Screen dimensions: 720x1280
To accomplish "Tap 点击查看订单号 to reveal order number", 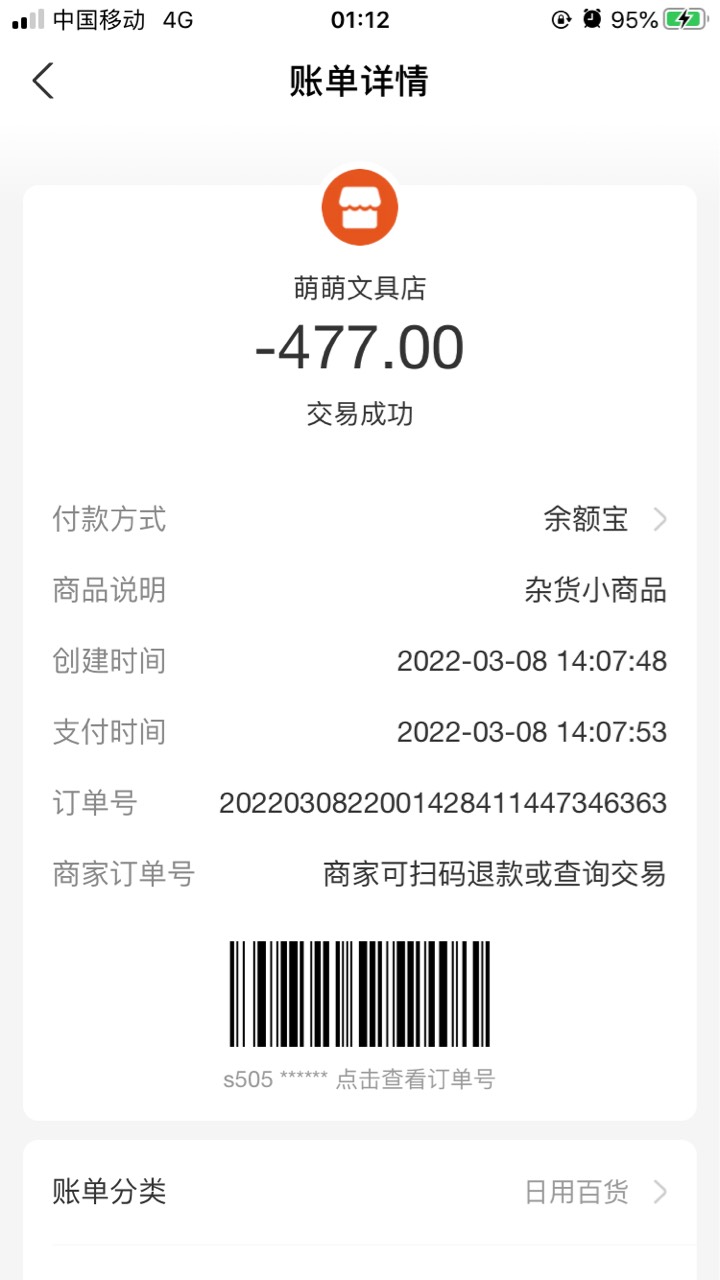I will tap(414, 1079).
